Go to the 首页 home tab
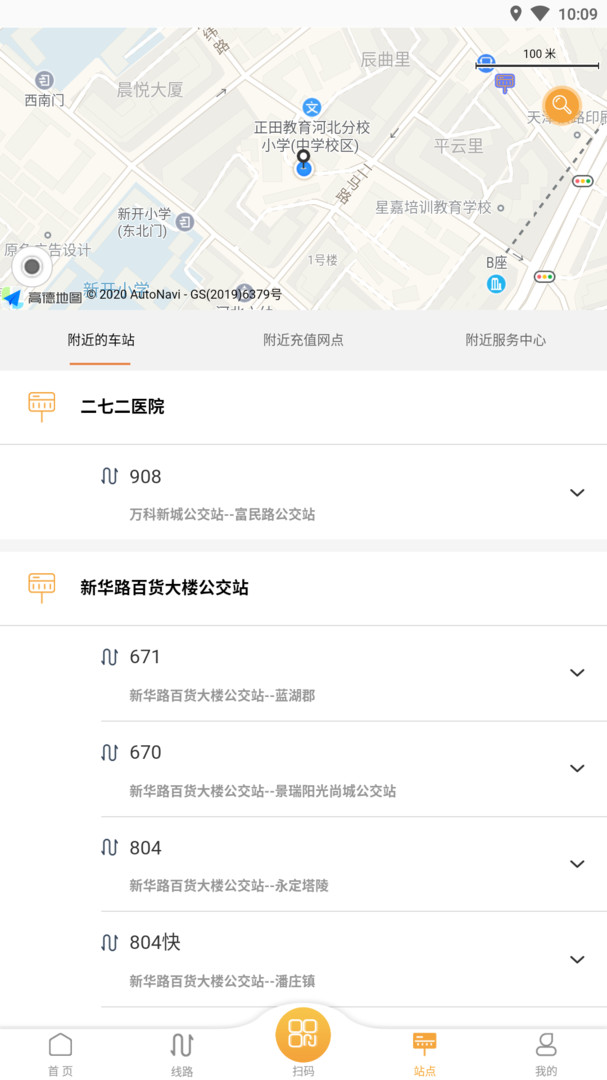607x1080 pixels. [60, 1055]
